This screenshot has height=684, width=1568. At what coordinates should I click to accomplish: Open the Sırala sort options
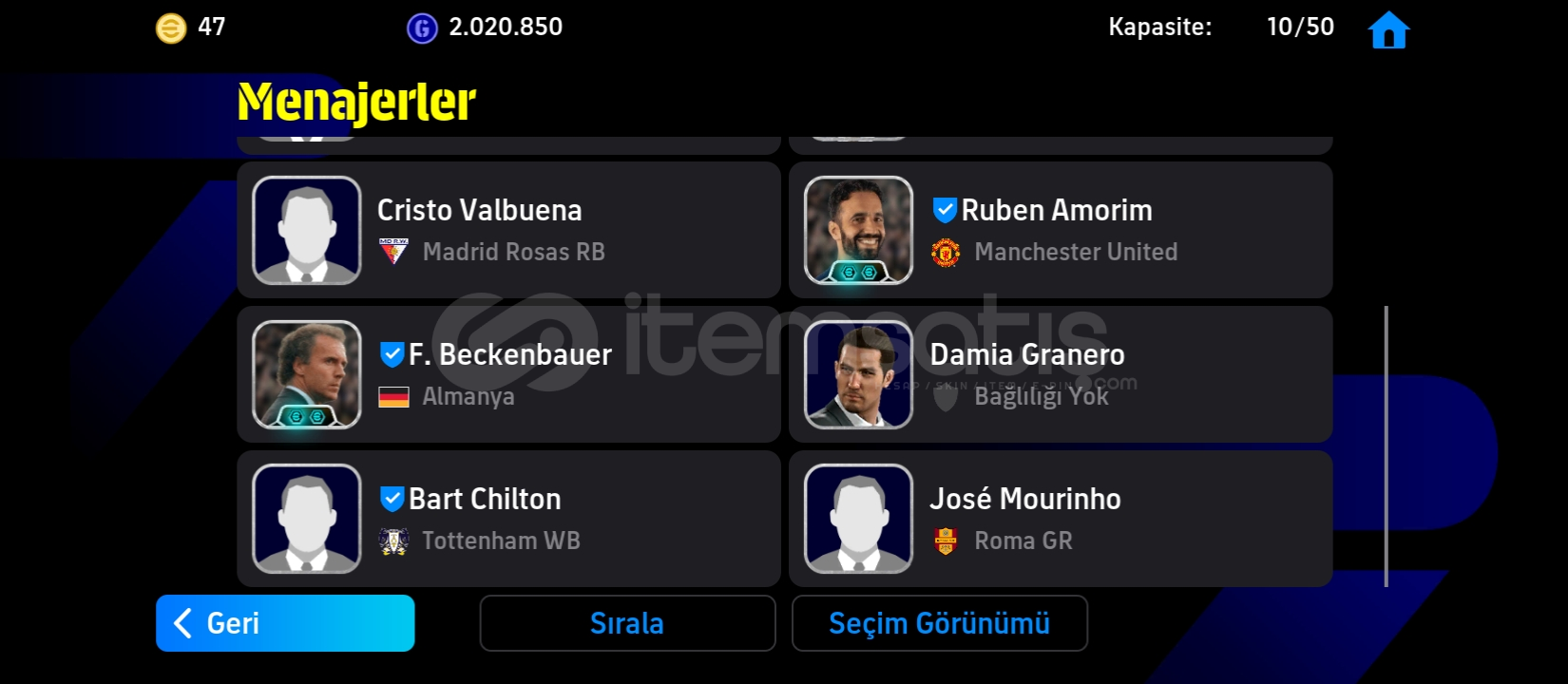click(627, 623)
